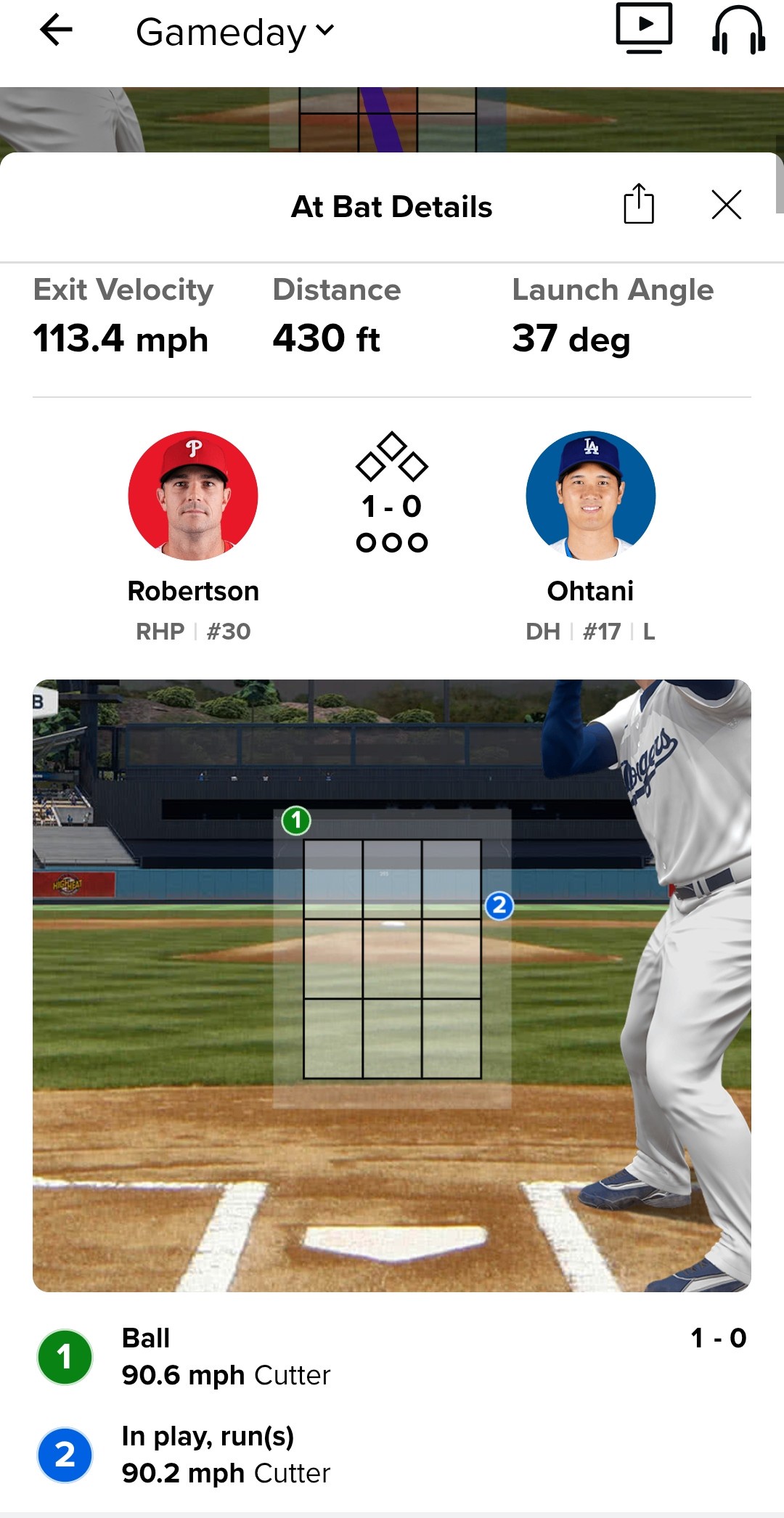Open the Gameday dropdown menu
The image size is (784, 1518).
tap(234, 32)
